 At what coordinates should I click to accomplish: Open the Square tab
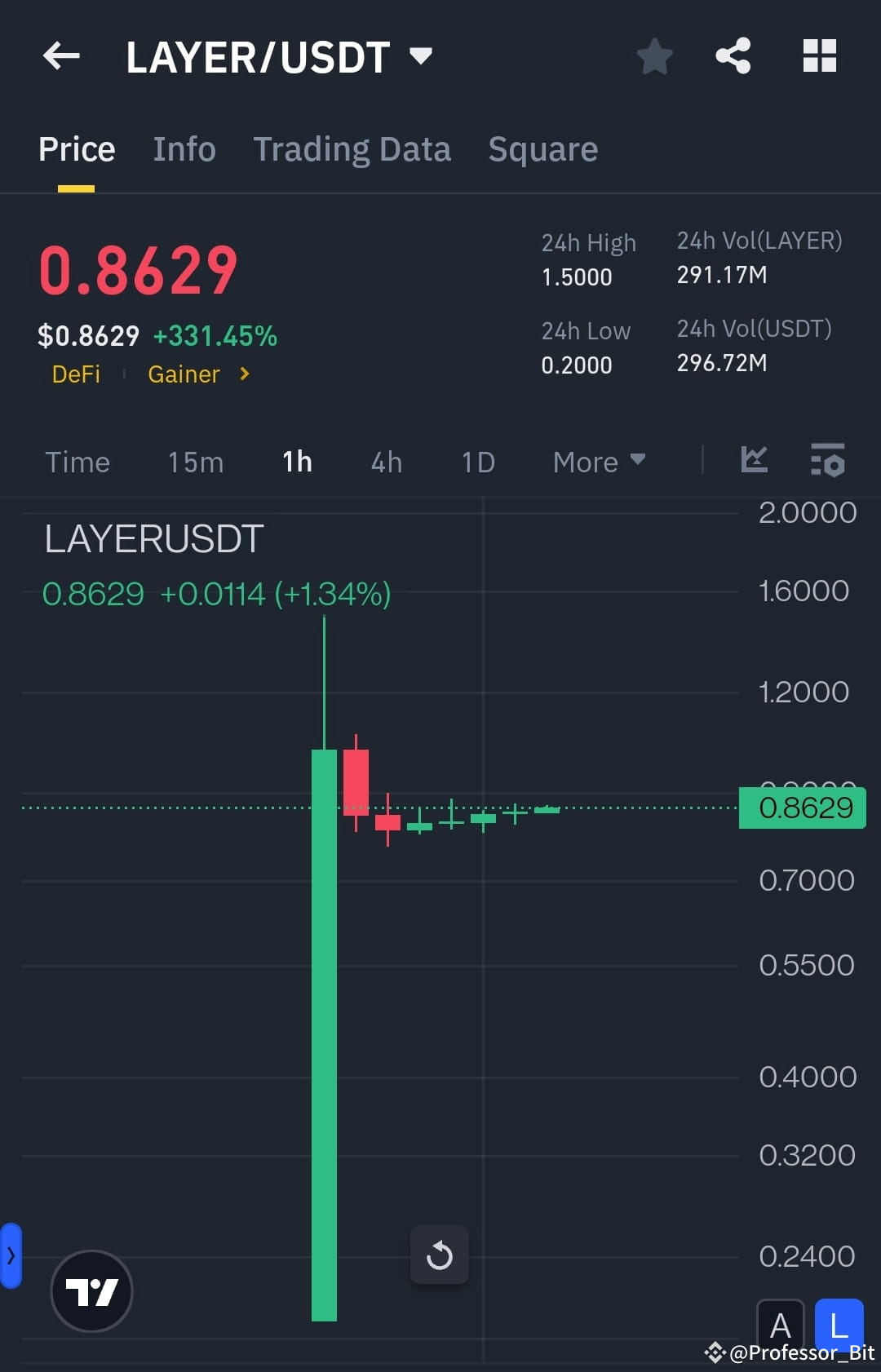542,148
